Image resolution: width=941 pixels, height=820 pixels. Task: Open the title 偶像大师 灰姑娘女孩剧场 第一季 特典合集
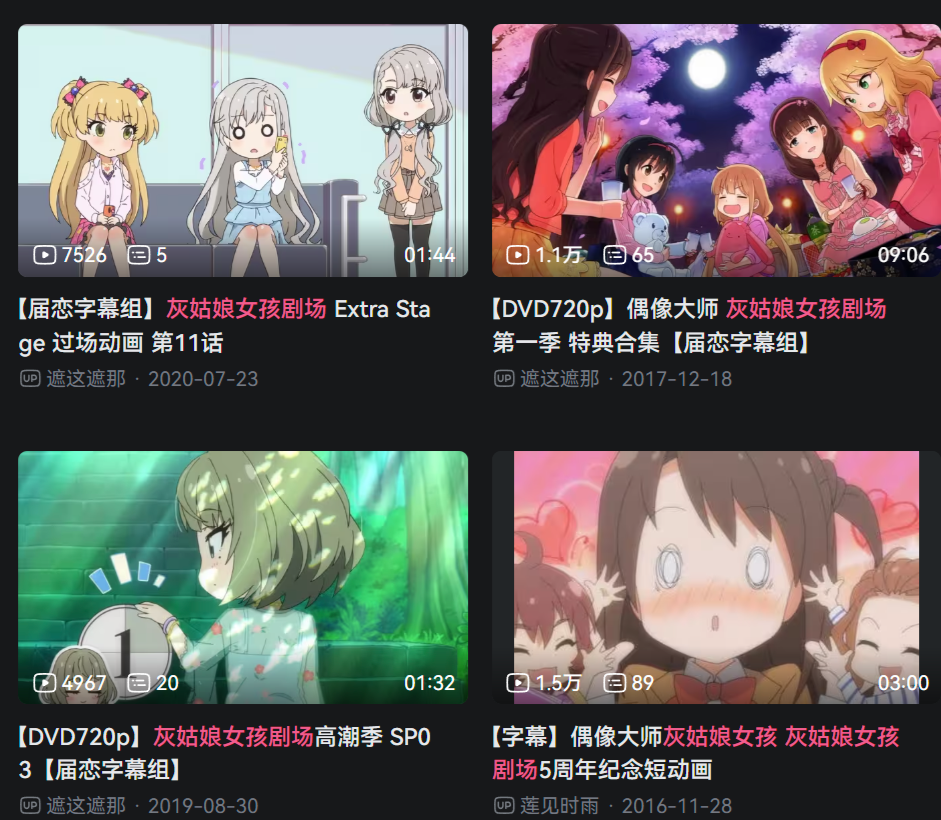[690, 326]
